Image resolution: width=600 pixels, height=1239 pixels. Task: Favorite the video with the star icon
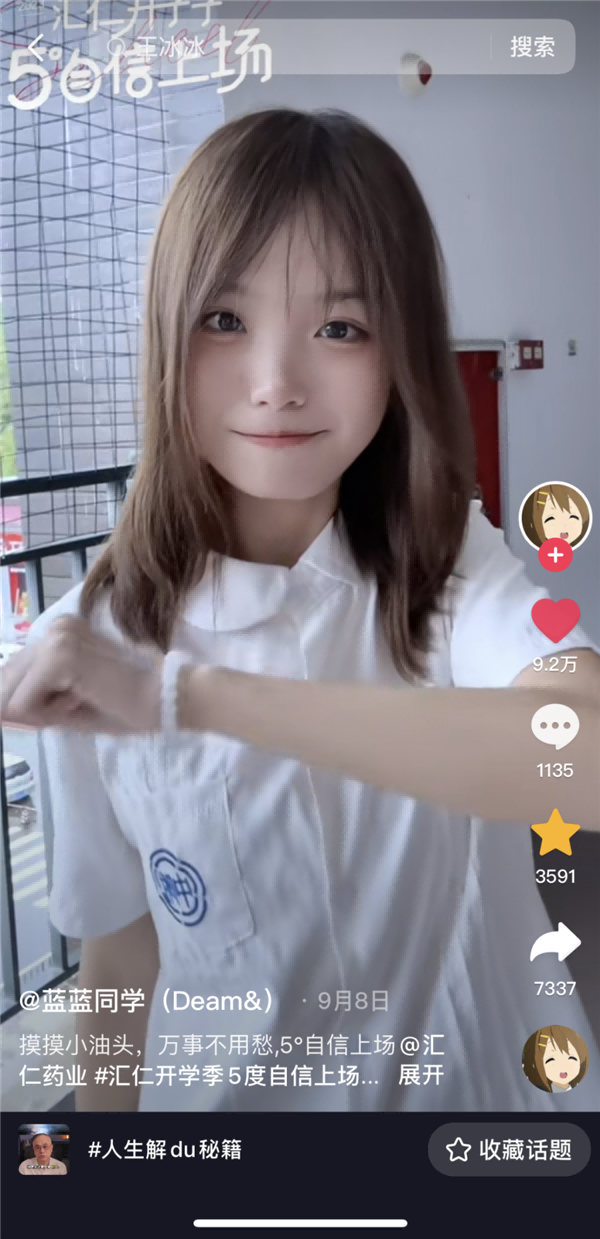[x=555, y=833]
